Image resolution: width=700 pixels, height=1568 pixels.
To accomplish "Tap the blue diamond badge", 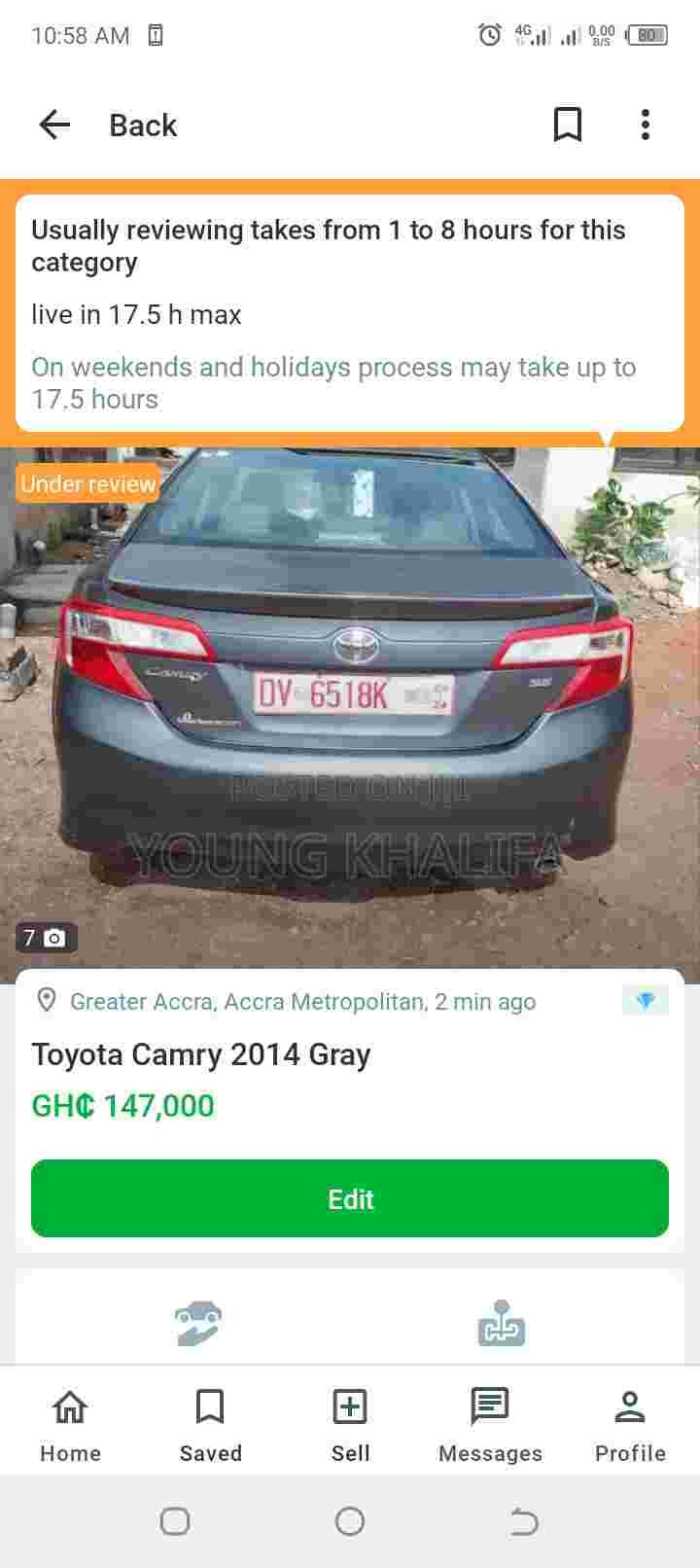I will point(646,1000).
